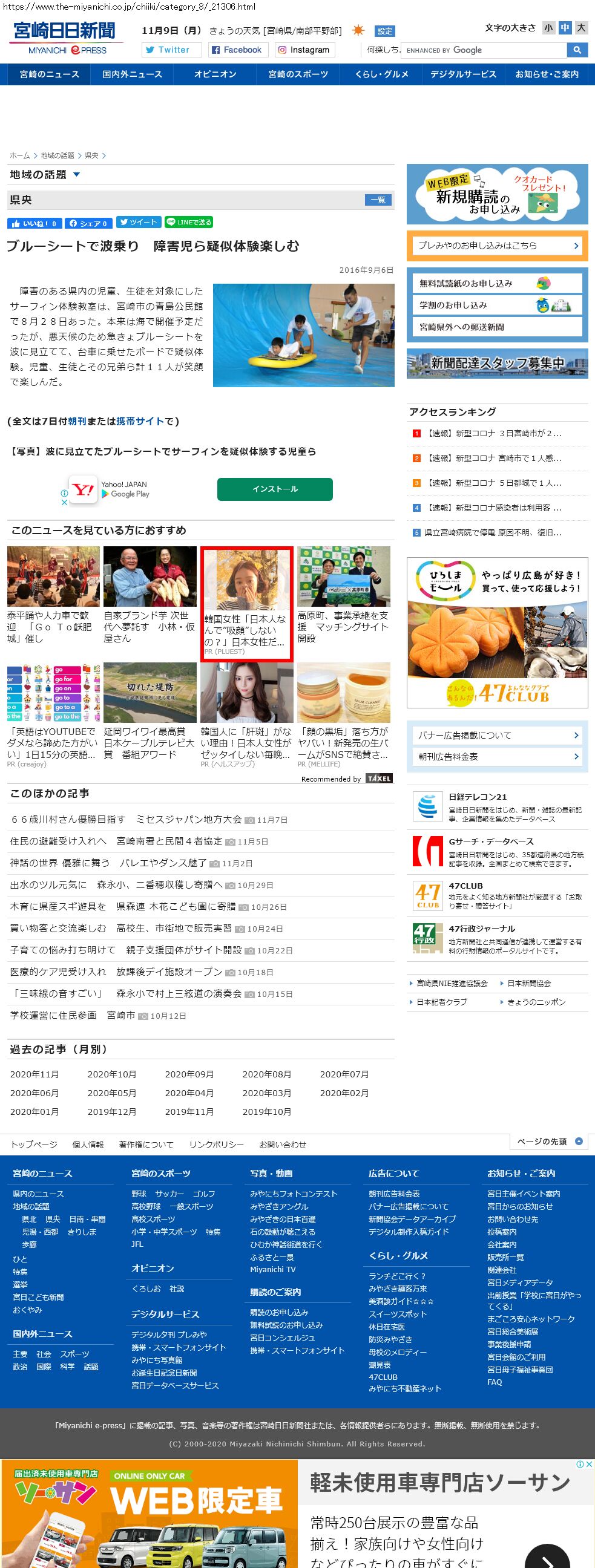Focus the Google search field

[484, 50]
